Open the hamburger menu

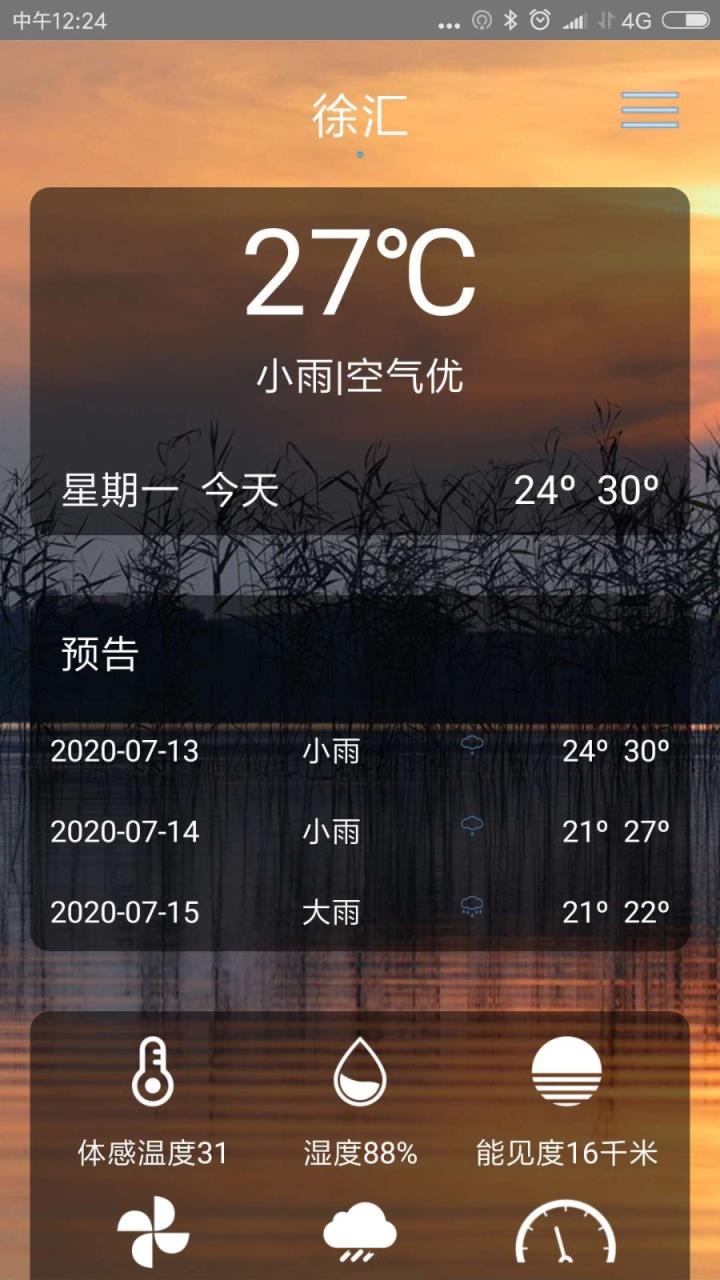point(649,110)
